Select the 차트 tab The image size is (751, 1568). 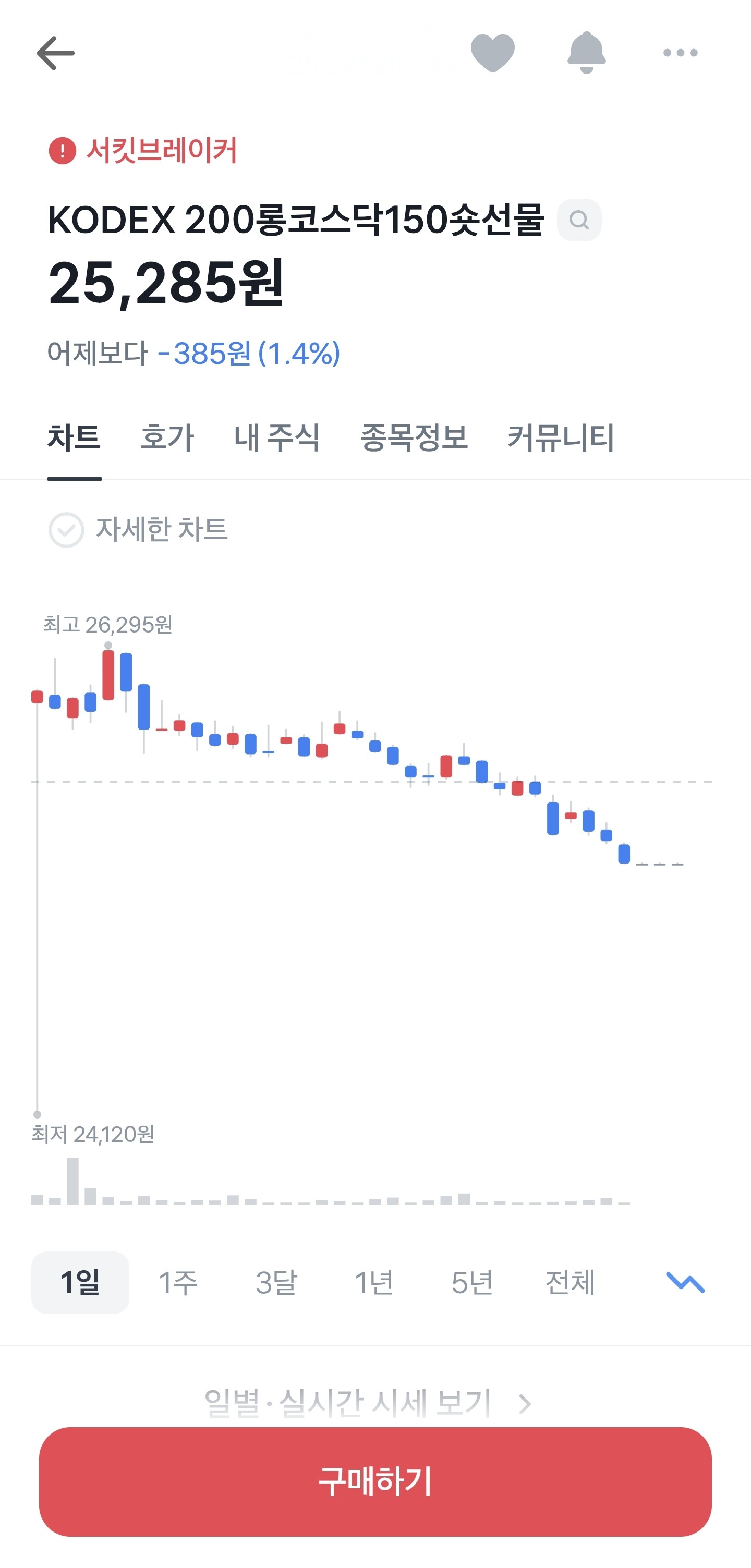click(74, 437)
